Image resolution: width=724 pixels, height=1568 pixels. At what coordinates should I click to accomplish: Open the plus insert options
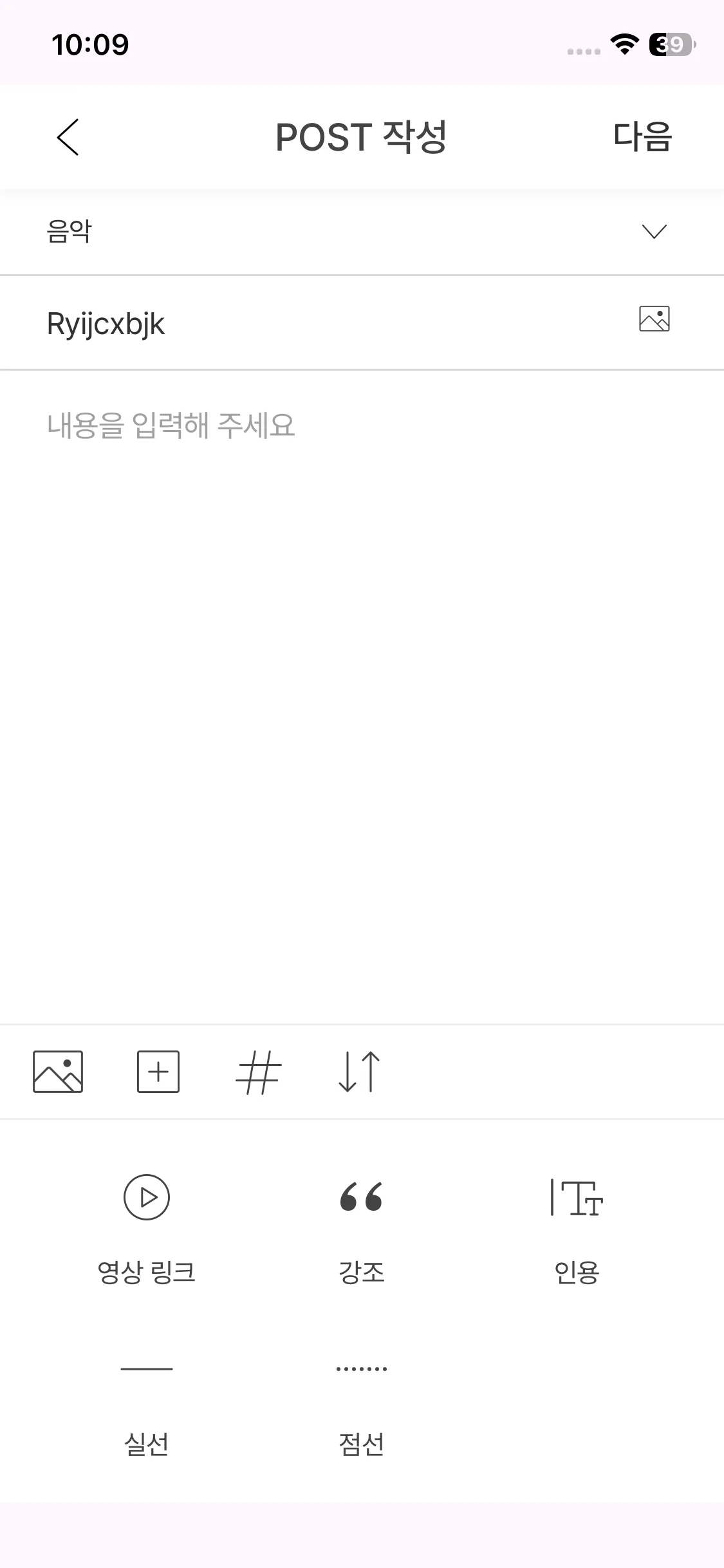pyautogui.click(x=158, y=1072)
